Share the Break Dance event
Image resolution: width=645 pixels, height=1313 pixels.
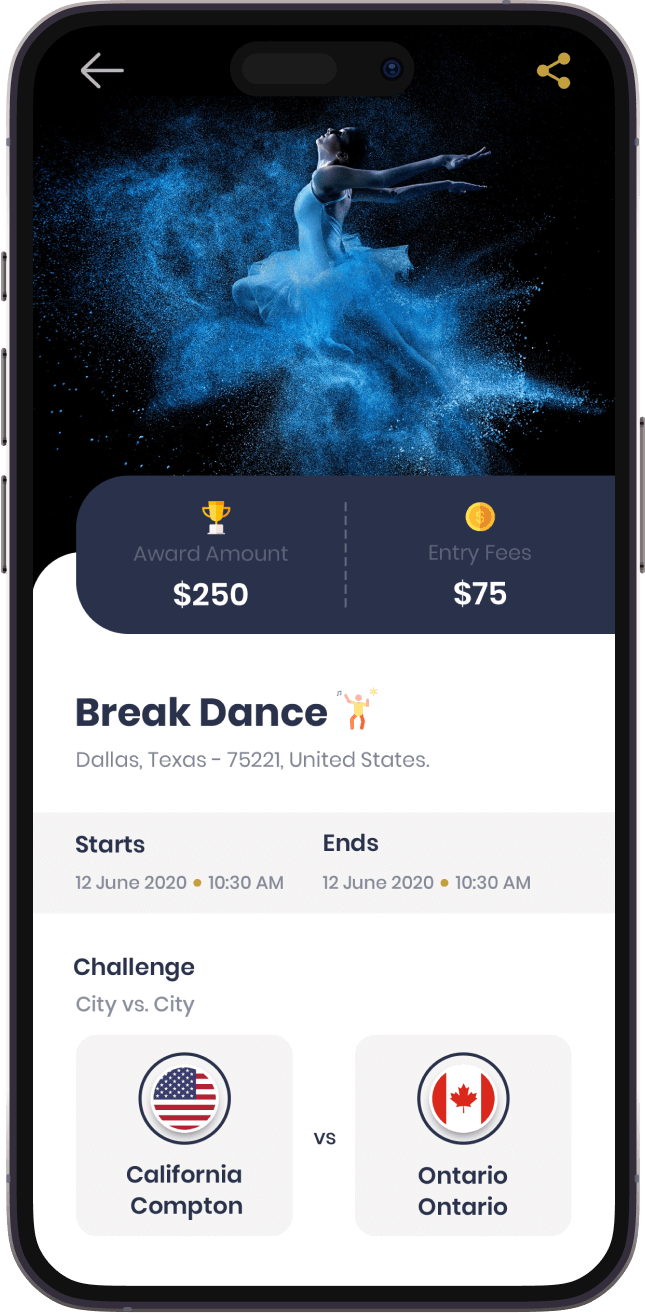553,71
